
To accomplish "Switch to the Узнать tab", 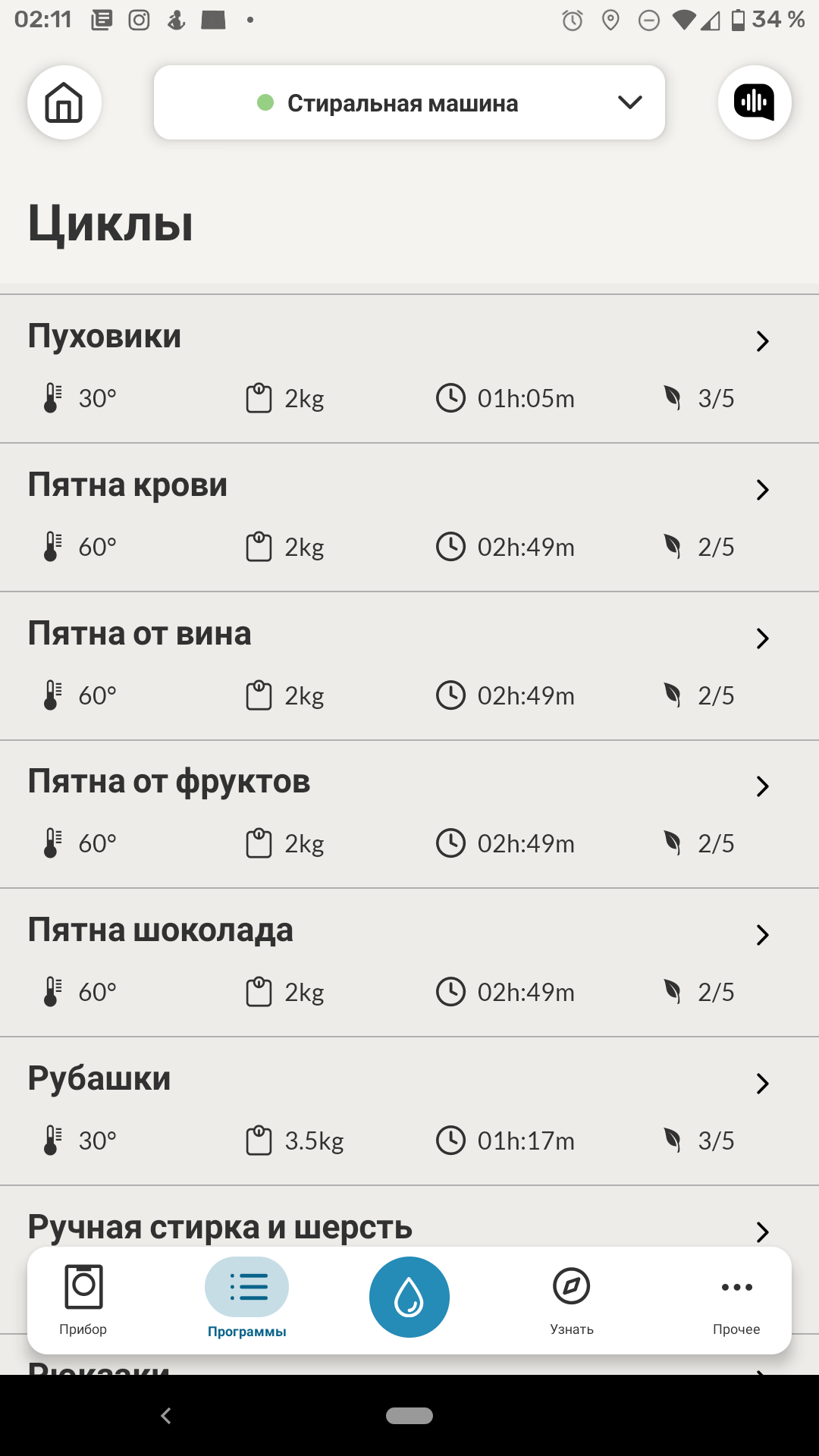I will point(572,1300).
